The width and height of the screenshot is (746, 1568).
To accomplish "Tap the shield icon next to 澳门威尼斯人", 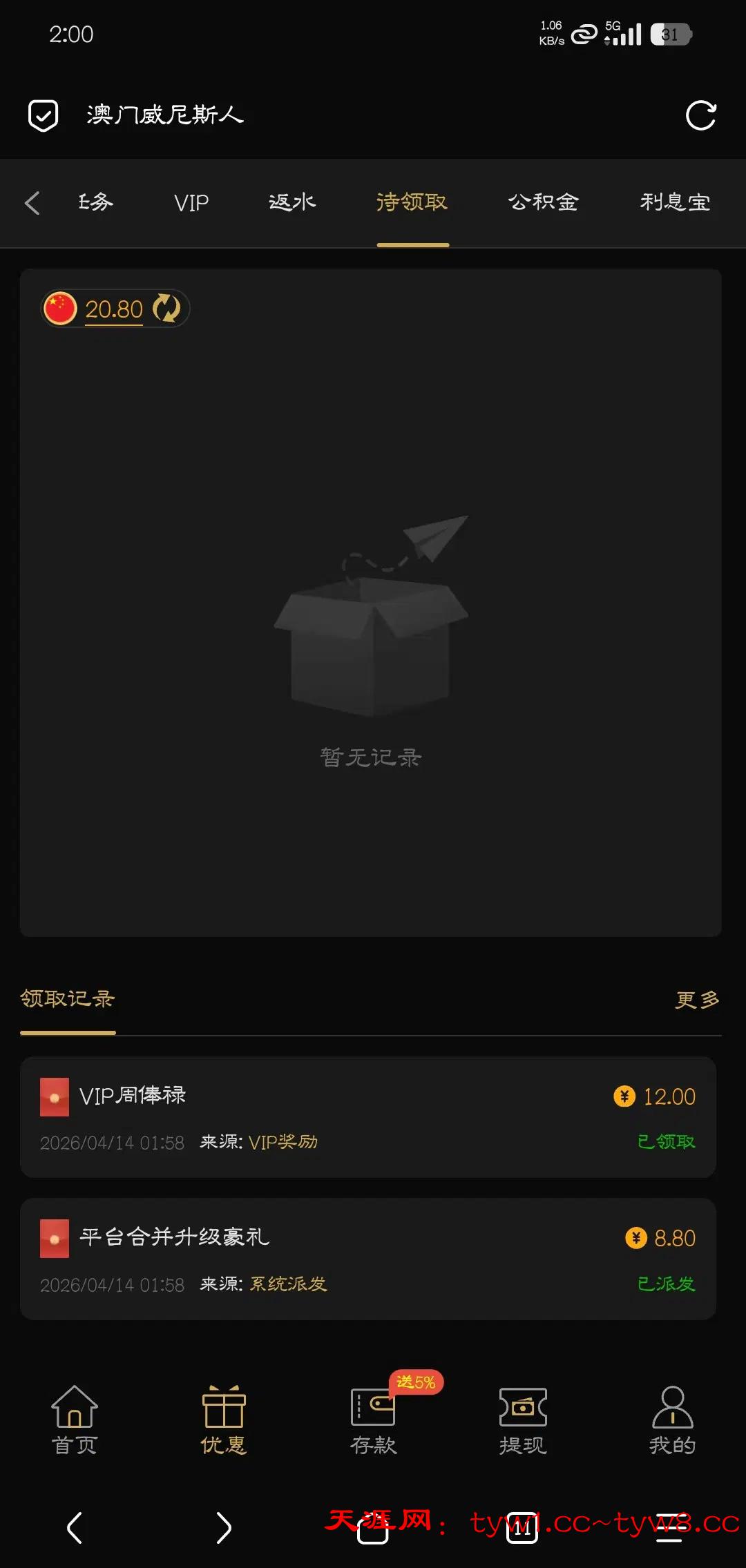I will point(43,115).
